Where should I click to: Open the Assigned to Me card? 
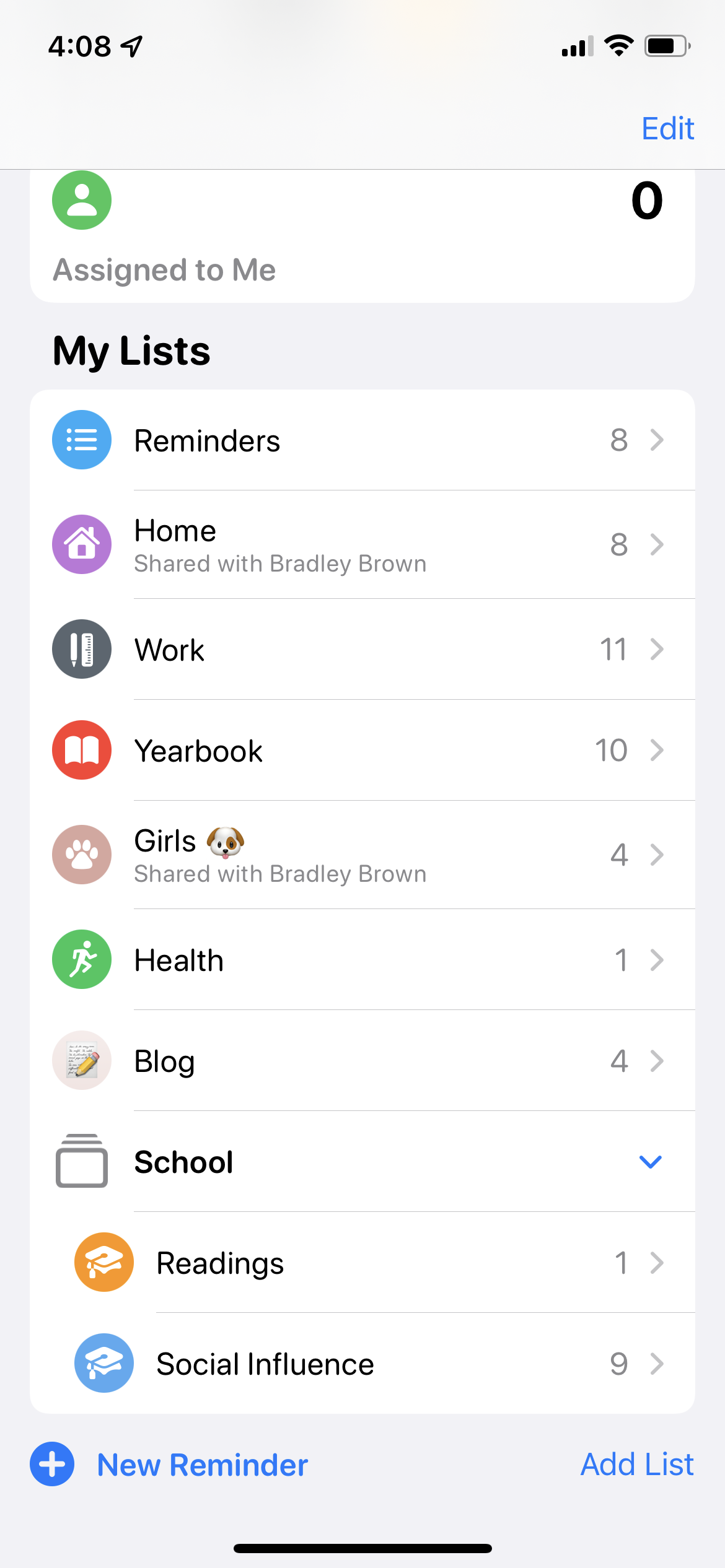pos(362,235)
